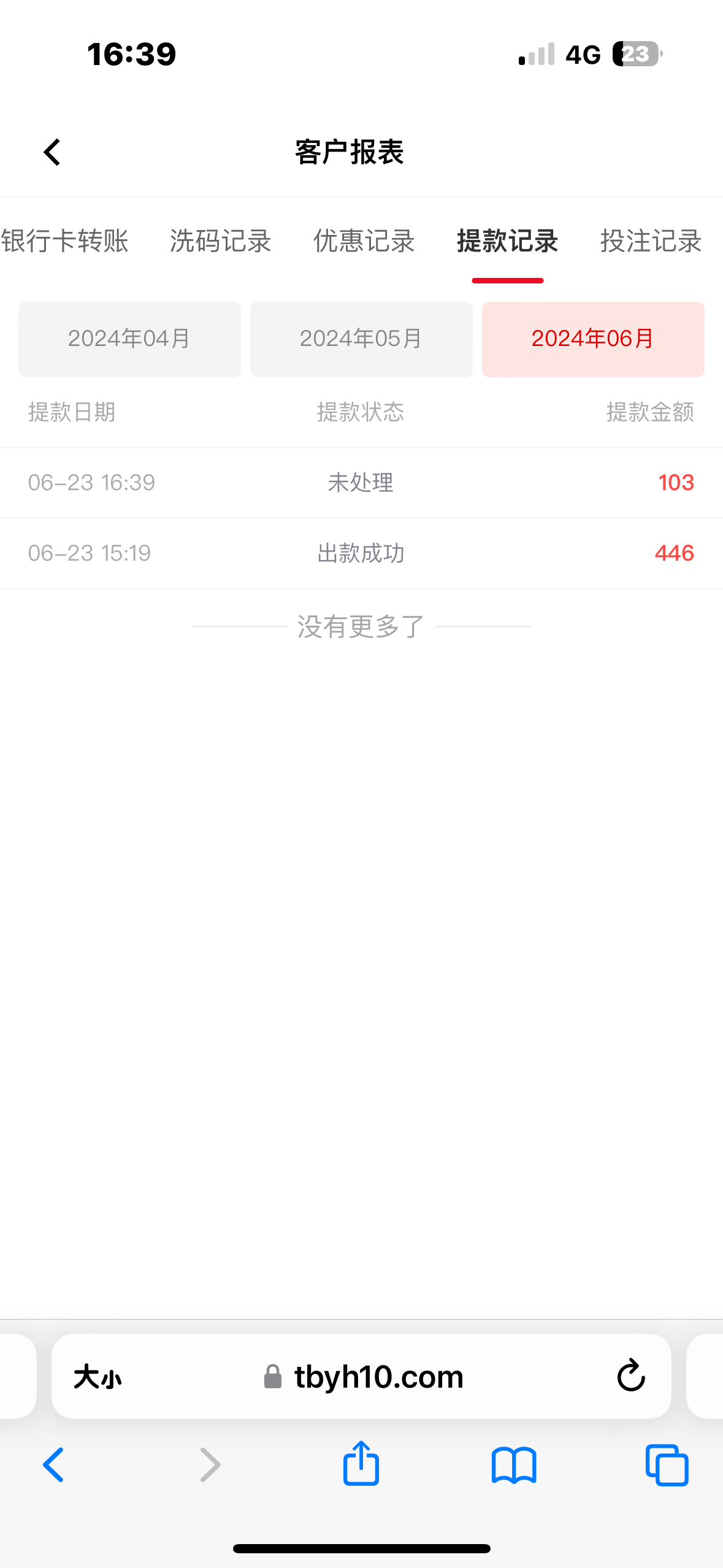Select the 提款记录 tab
723x1568 pixels.
point(507,240)
